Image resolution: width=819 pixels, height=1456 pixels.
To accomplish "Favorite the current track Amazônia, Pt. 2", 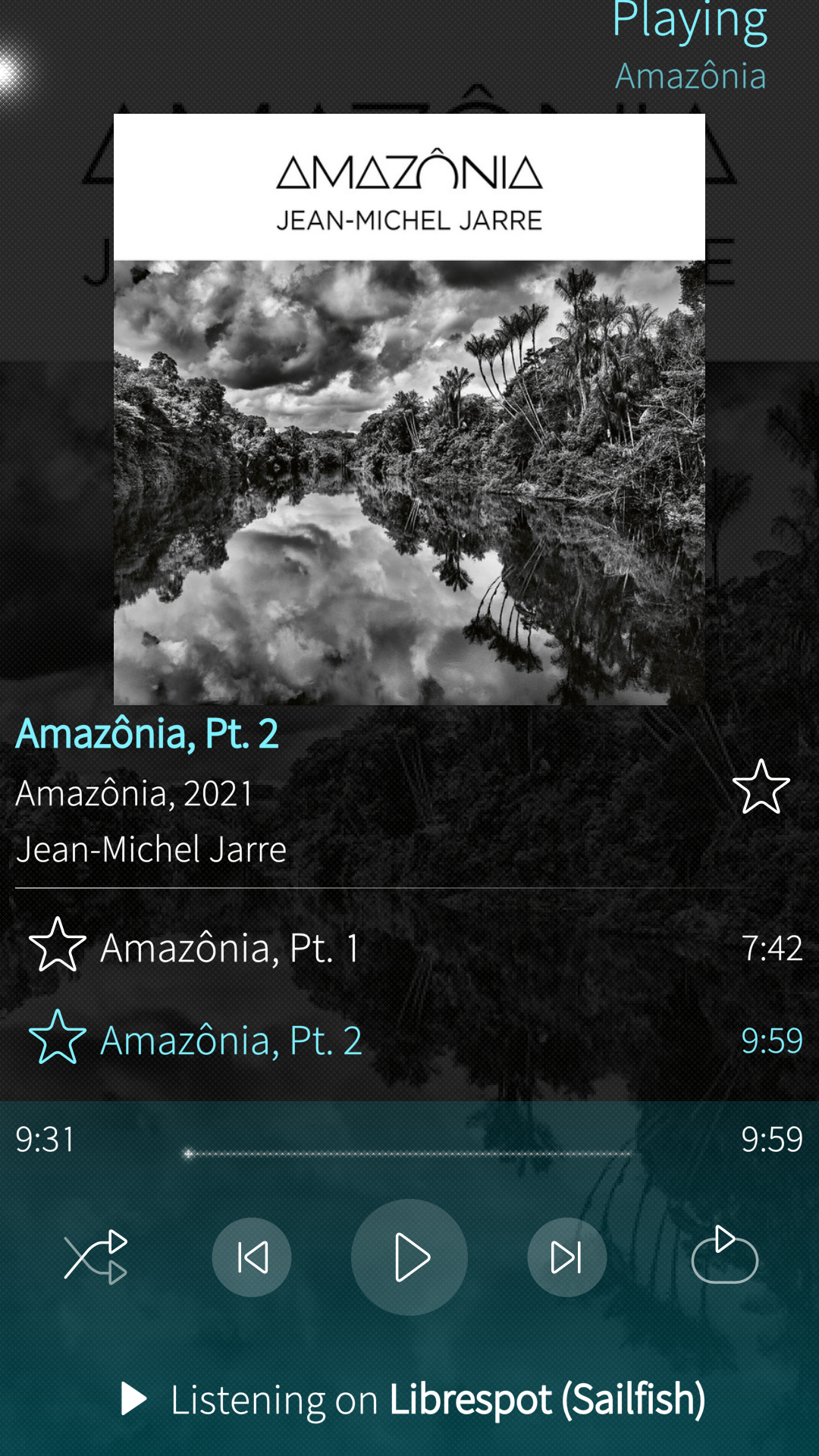I will point(761,787).
